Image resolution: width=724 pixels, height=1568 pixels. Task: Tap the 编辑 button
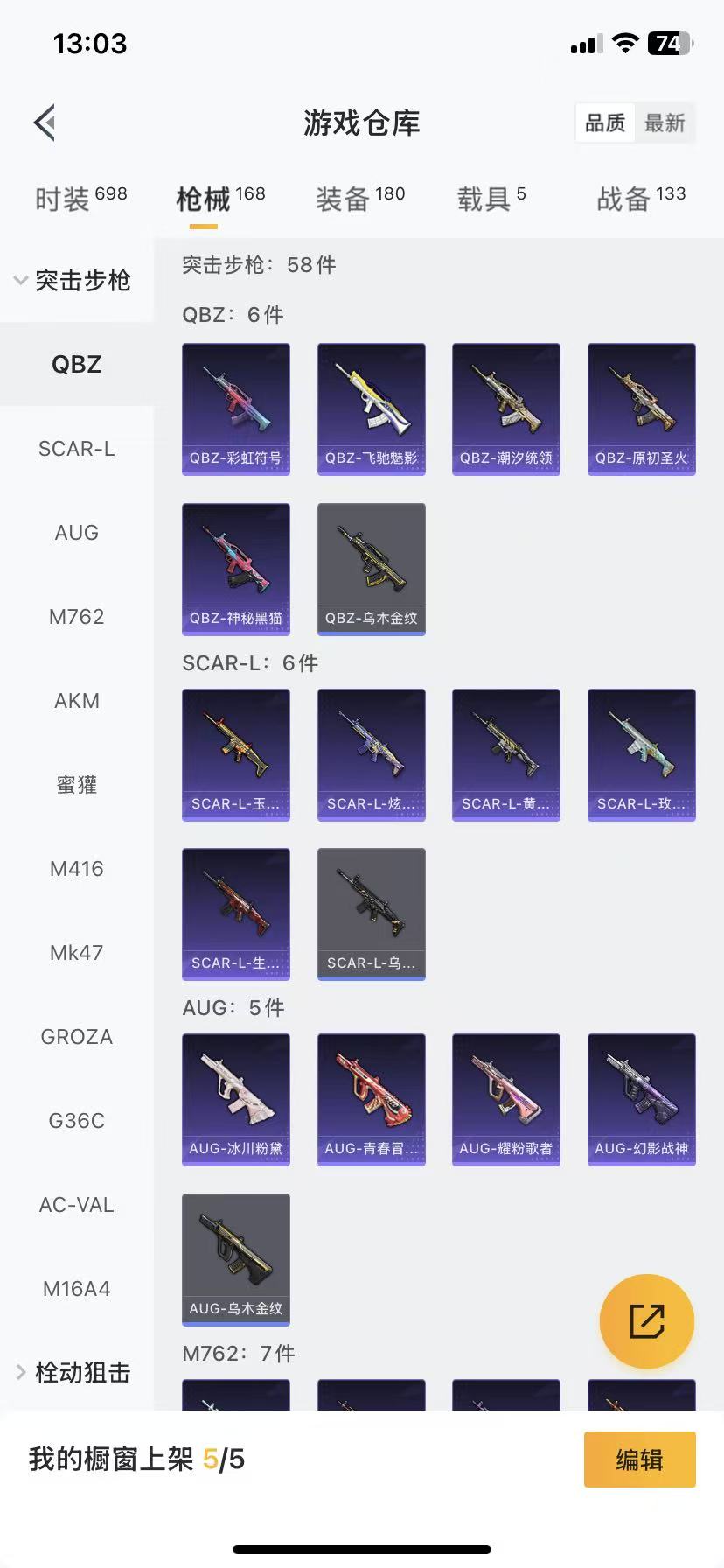(x=639, y=1459)
